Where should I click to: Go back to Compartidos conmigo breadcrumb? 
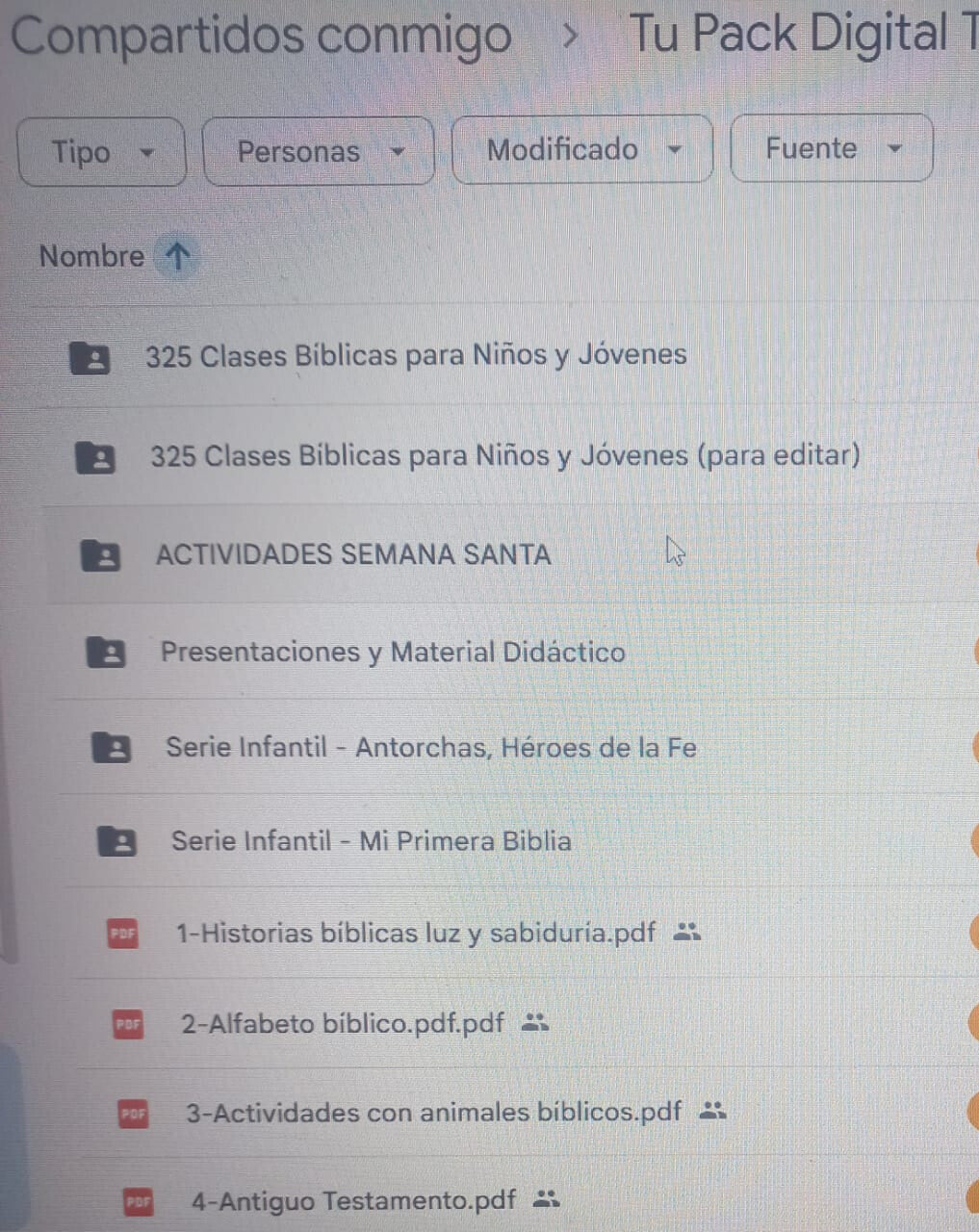pyautogui.click(x=260, y=37)
